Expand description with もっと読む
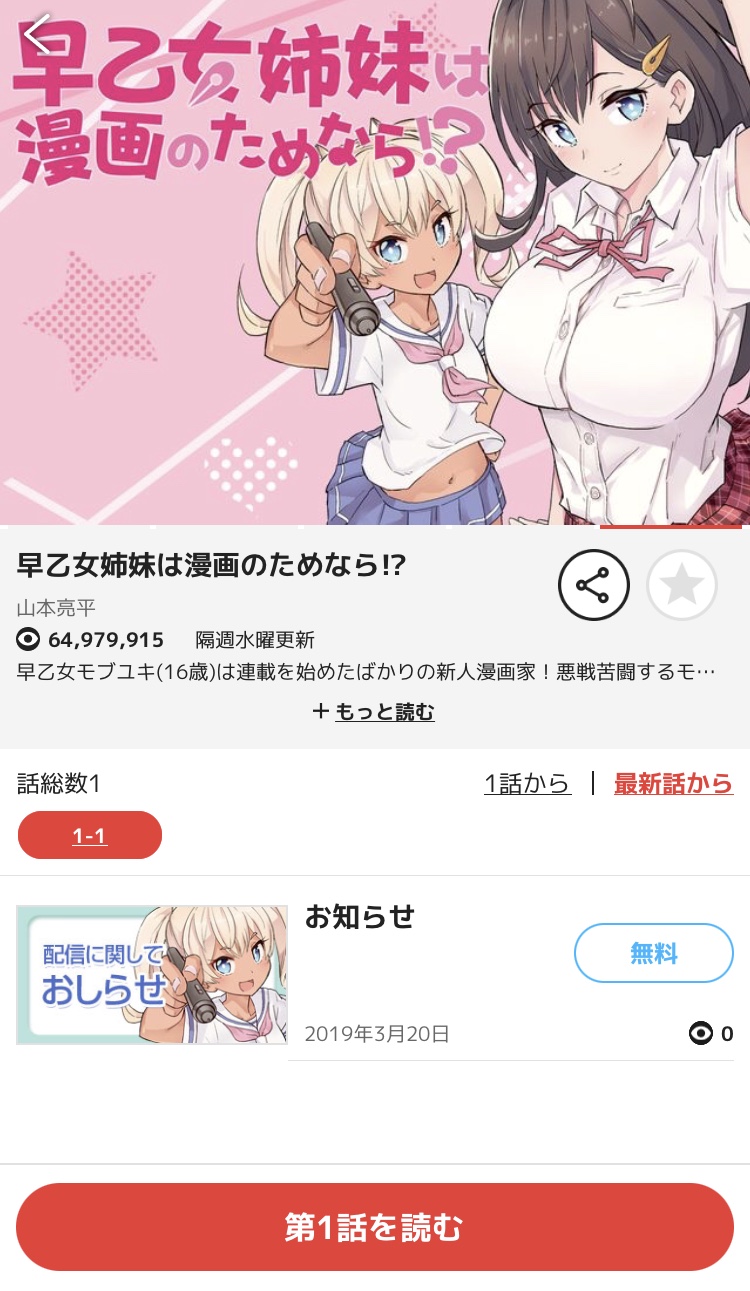This screenshot has width=750, height=1291. click(x=374, y=712)
